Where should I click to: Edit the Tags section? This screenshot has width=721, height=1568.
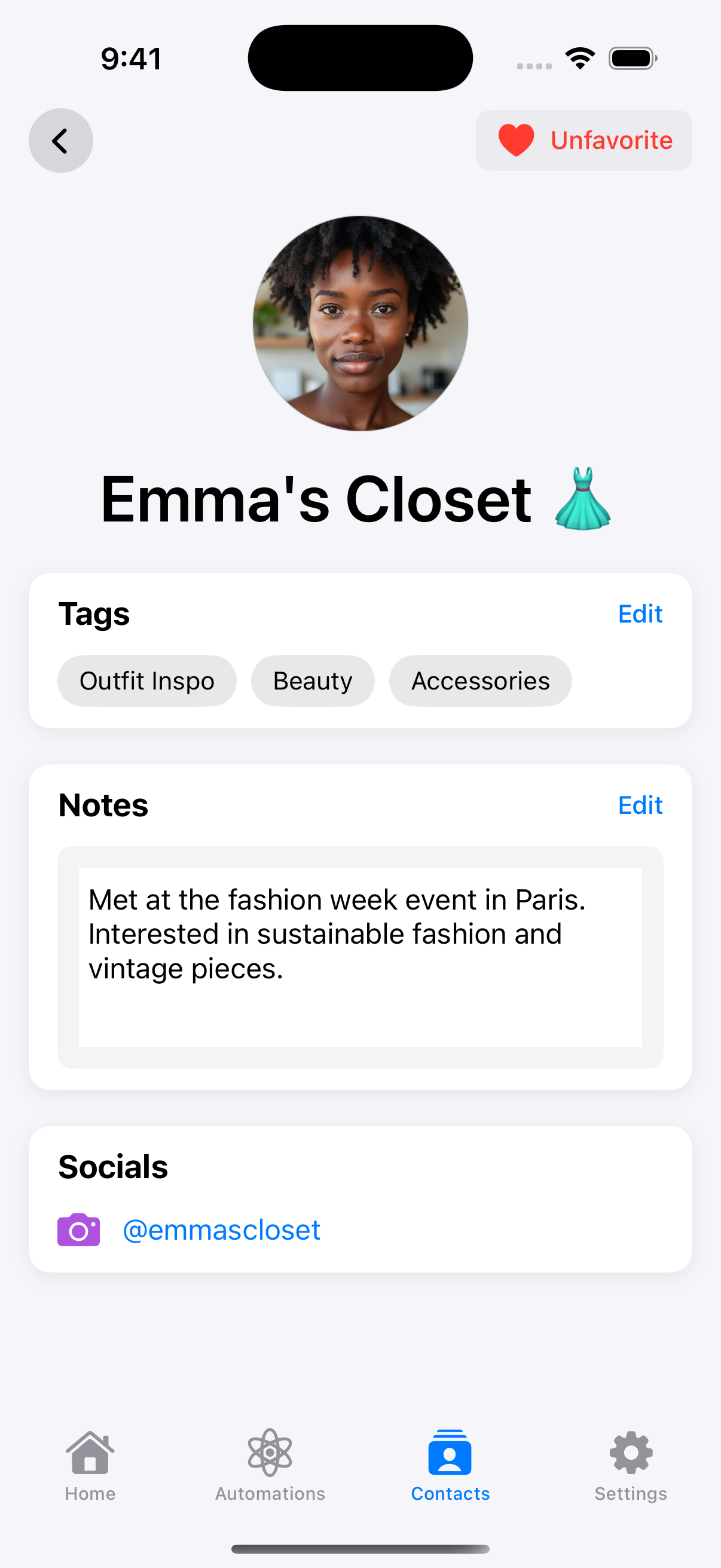[640, 614]
